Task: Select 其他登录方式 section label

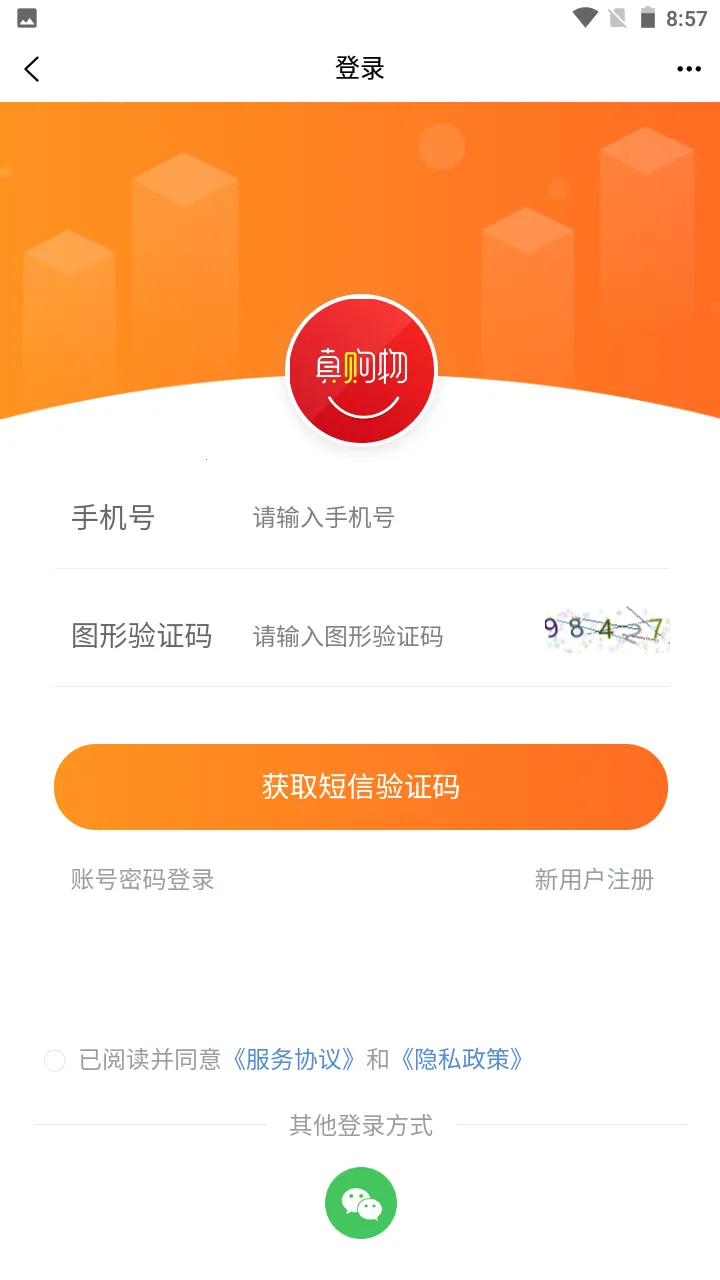Action: click(x=360, y=1126)
